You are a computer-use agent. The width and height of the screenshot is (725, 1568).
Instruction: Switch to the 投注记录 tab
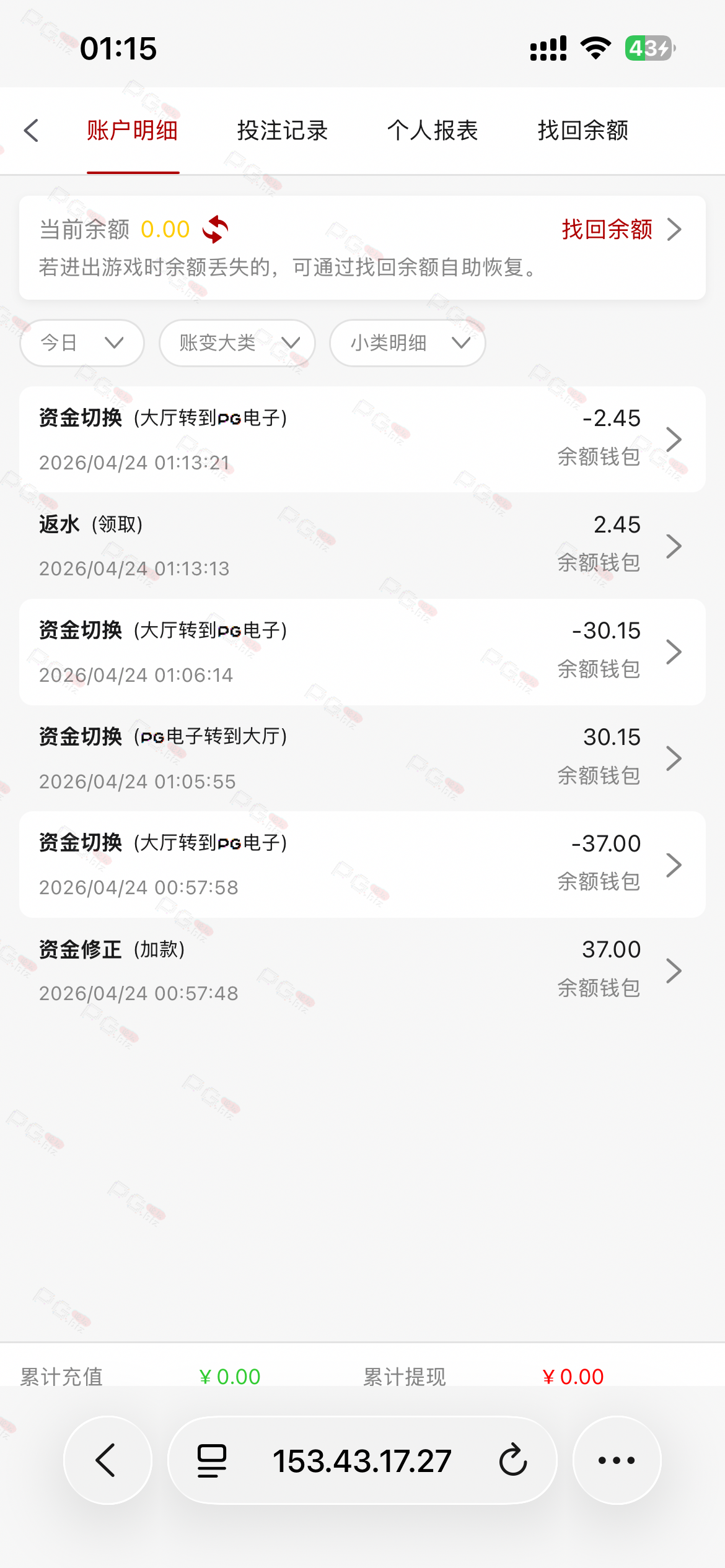coord(283,131)
